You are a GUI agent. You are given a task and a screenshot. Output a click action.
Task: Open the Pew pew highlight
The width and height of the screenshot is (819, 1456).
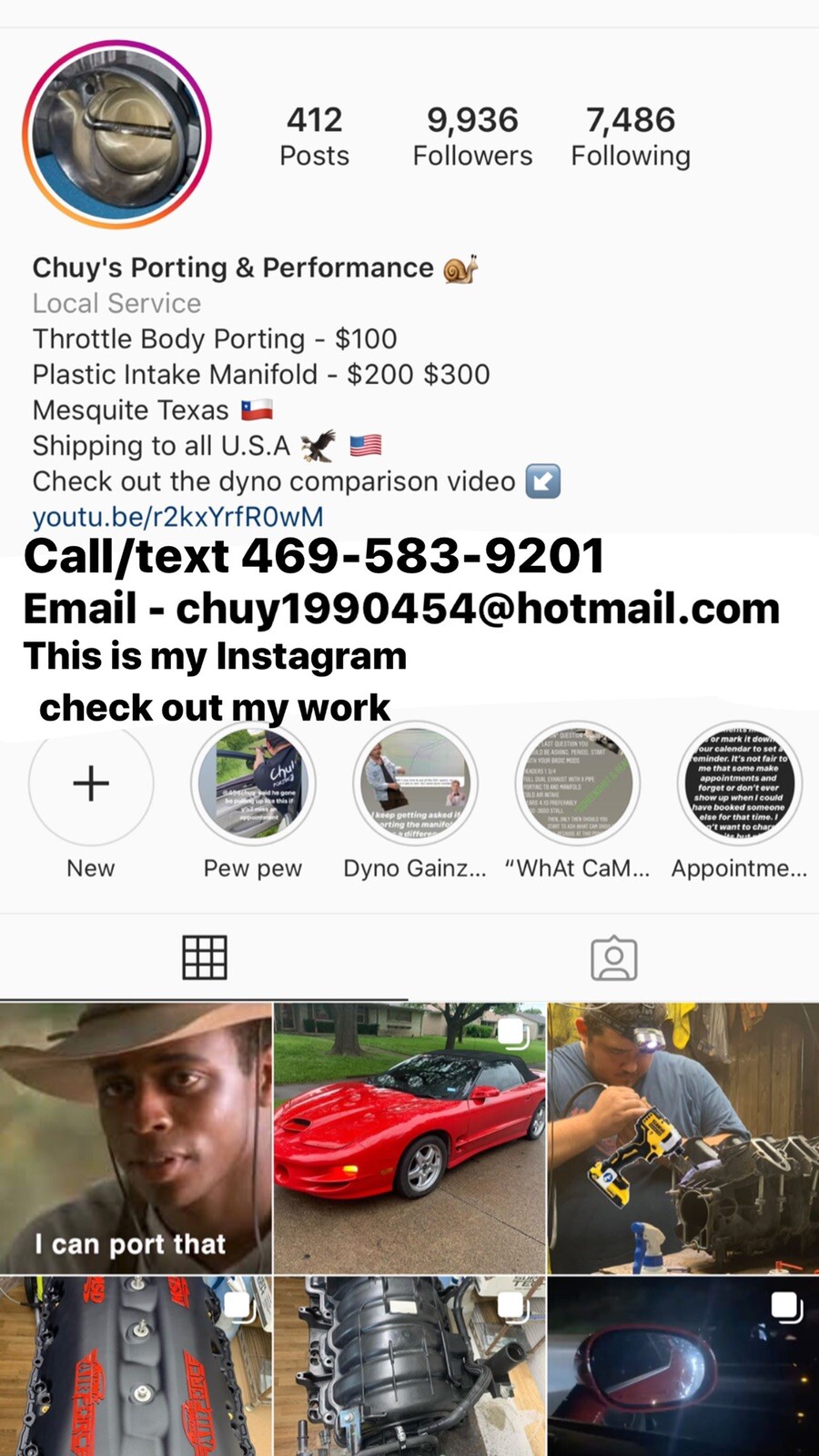253,784
